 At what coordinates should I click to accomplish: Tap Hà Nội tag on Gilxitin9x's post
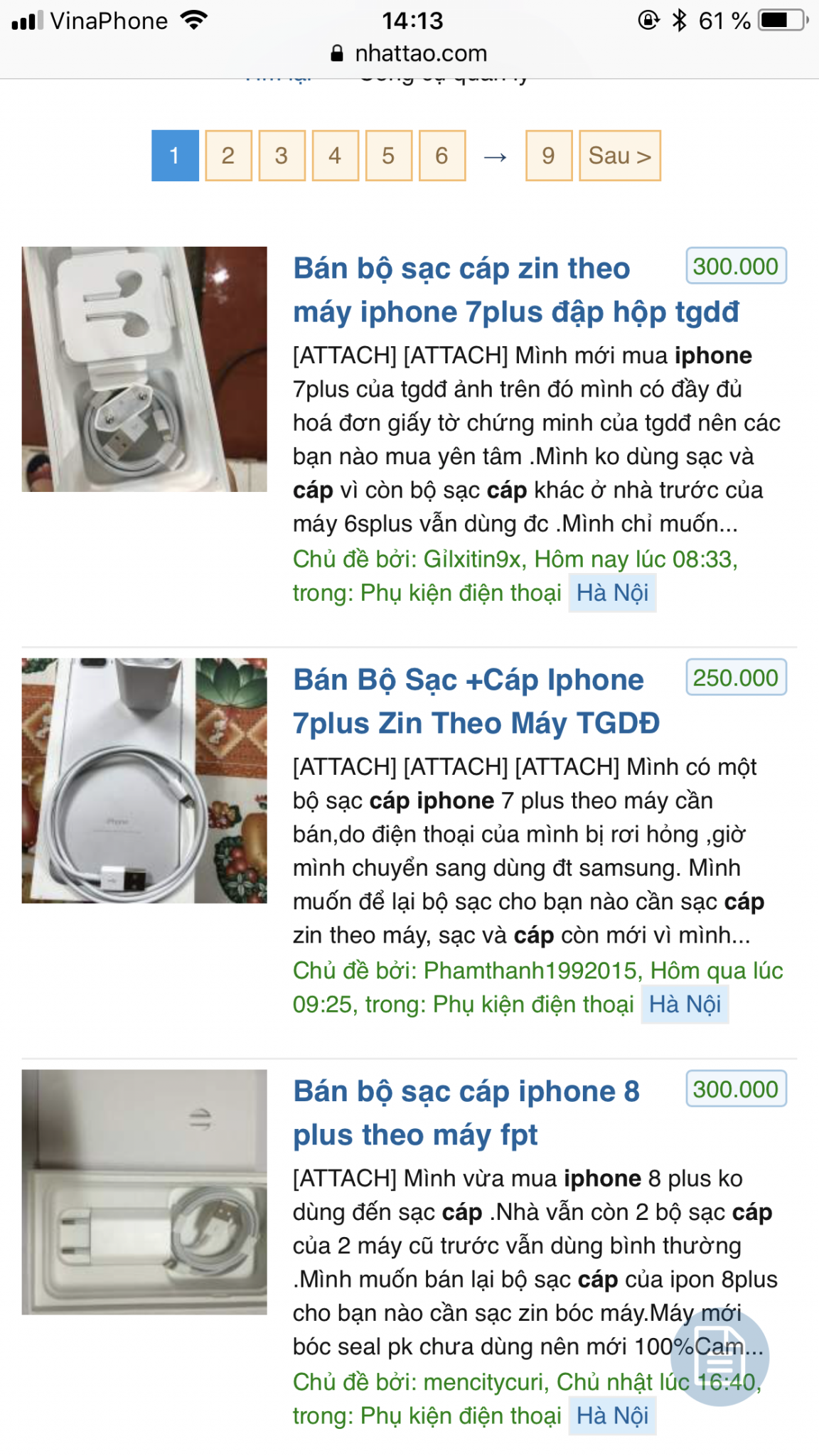[x=612, y=593]
